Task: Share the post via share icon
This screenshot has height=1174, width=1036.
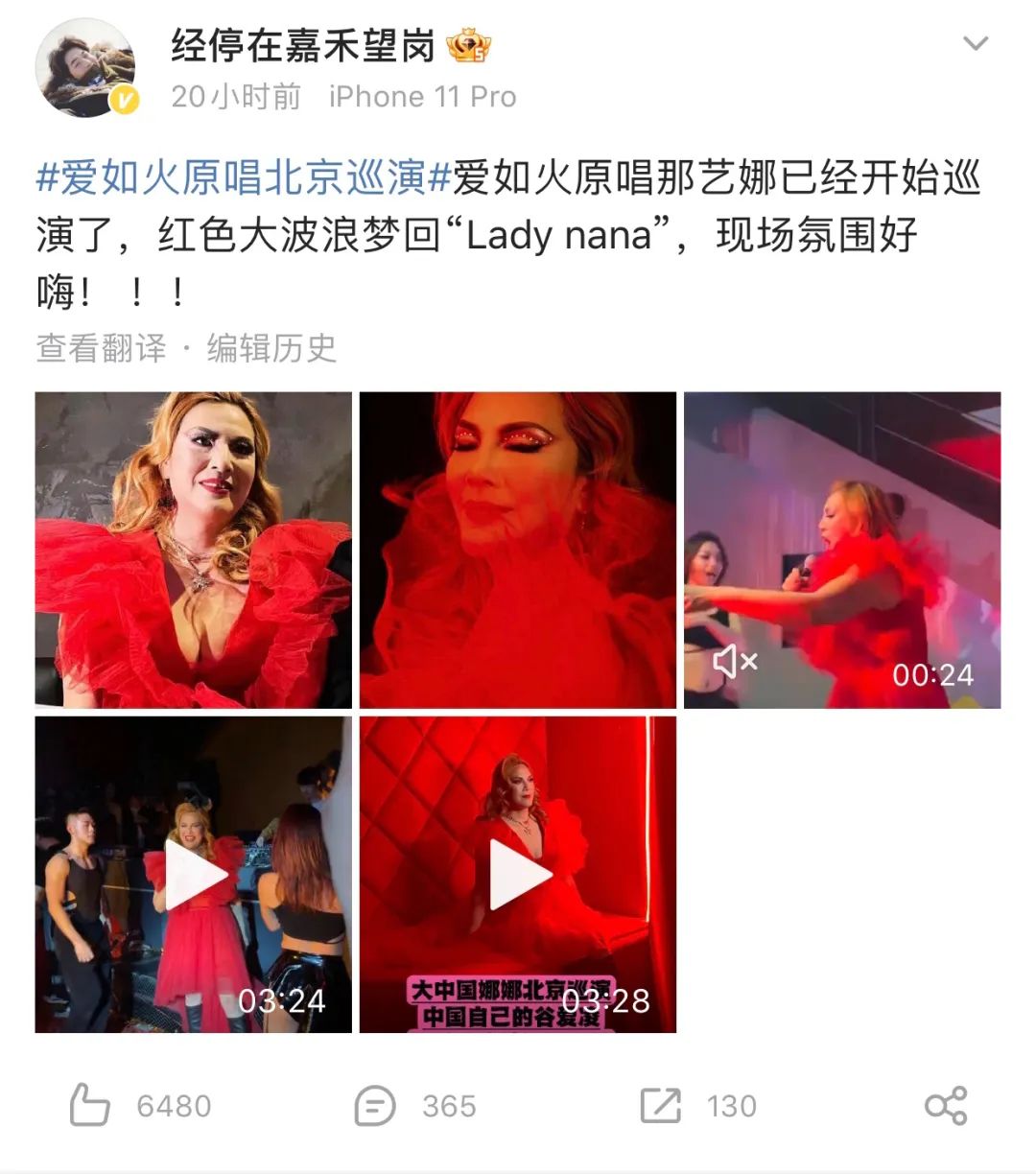Action: (x=945, y=1105)
